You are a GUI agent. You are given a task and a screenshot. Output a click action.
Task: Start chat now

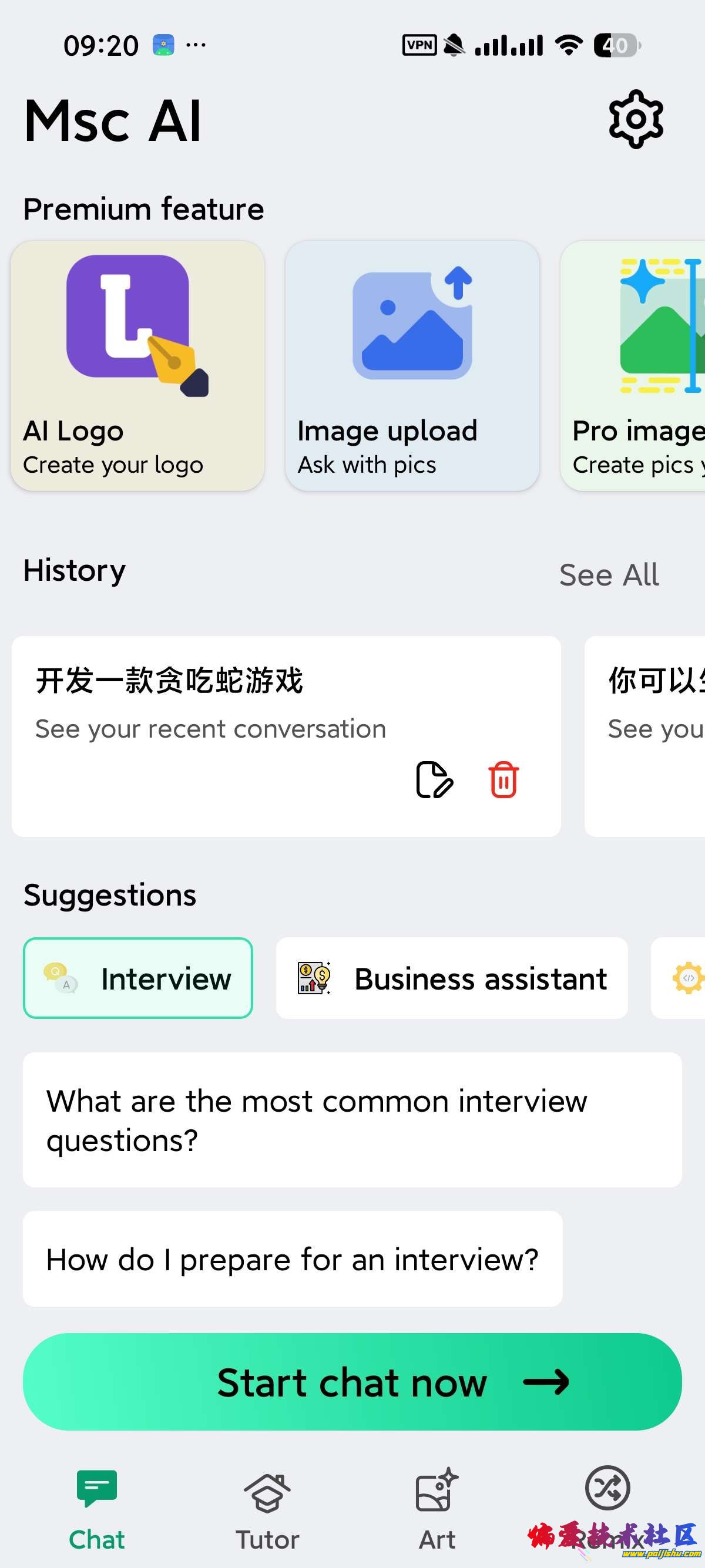(352, 1382)
